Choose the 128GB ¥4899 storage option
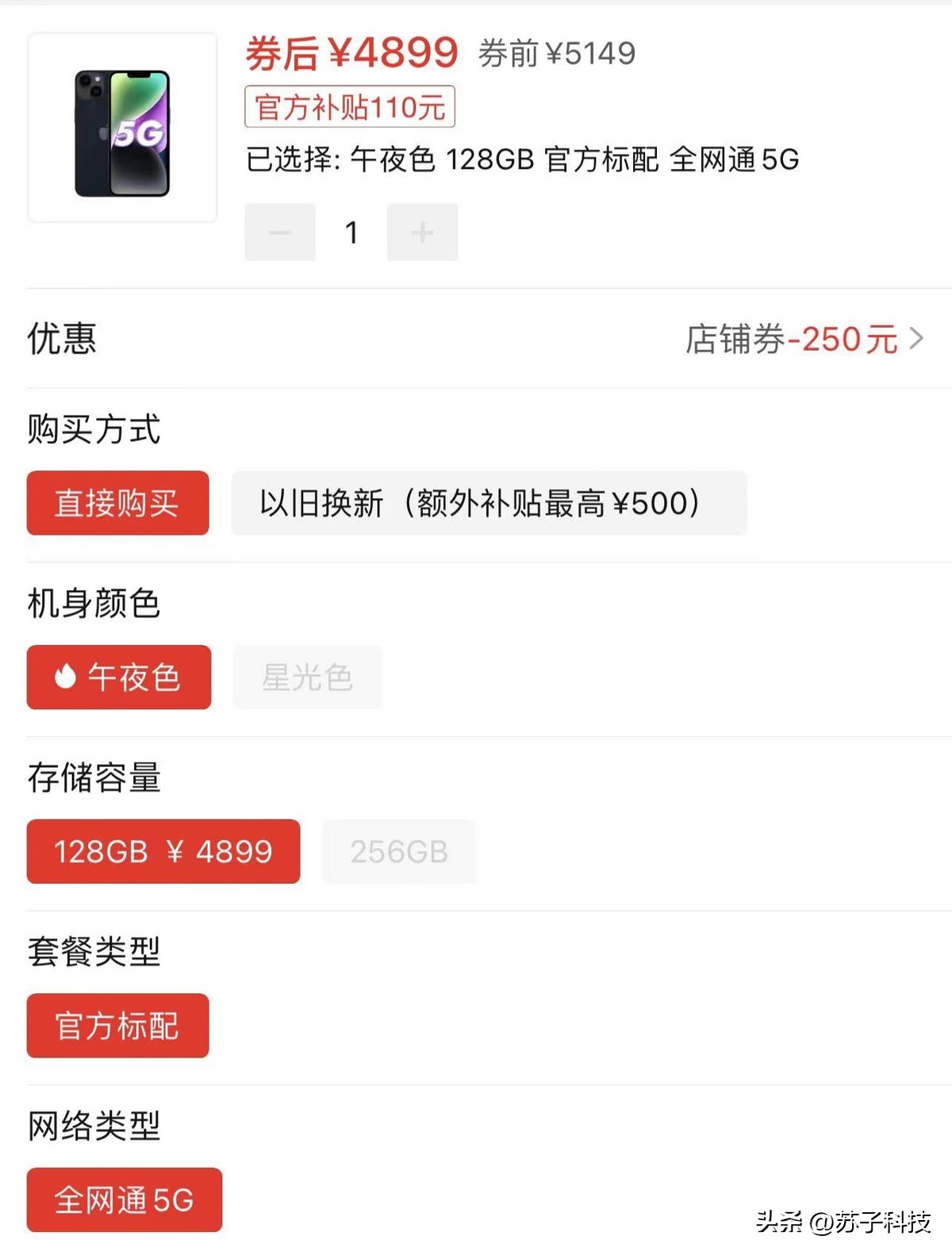Viewport: 952px width, 1255px height. point(163,851)
